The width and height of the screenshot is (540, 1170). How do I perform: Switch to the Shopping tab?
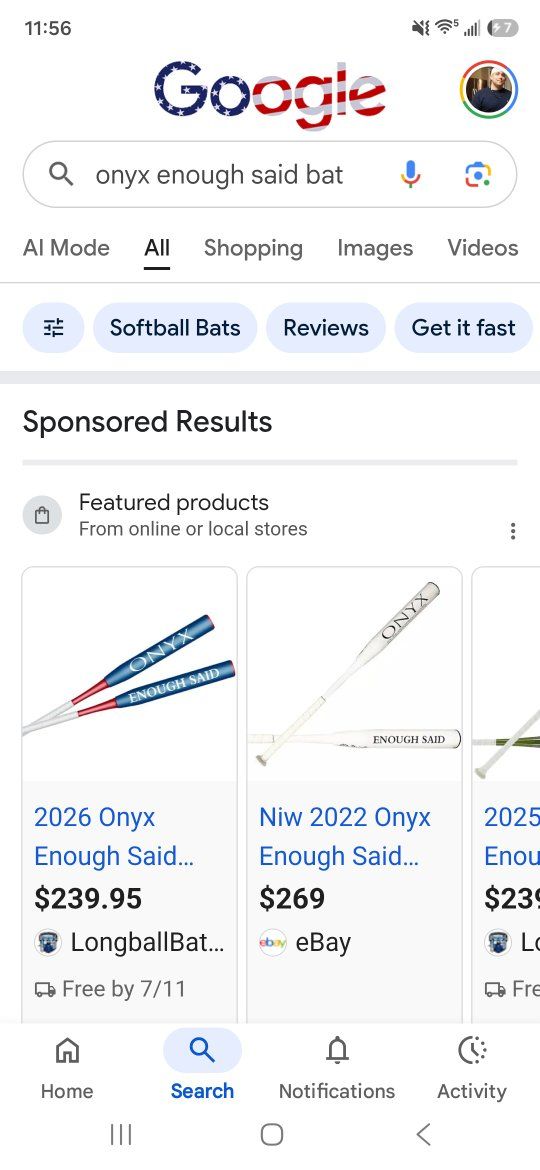pos(254,248)
